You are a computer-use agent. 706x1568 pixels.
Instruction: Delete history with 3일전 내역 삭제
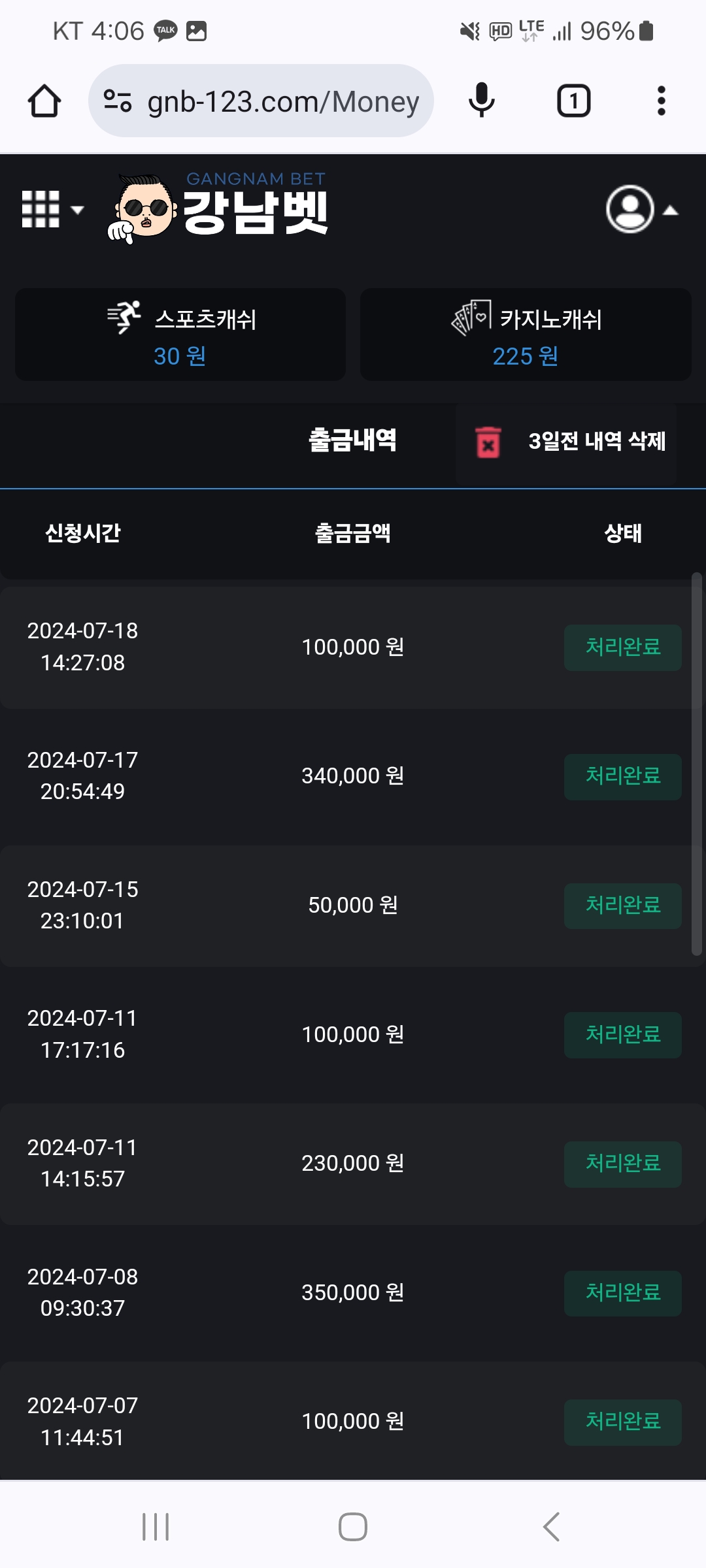pyautogui.click(x=567, y=442)
